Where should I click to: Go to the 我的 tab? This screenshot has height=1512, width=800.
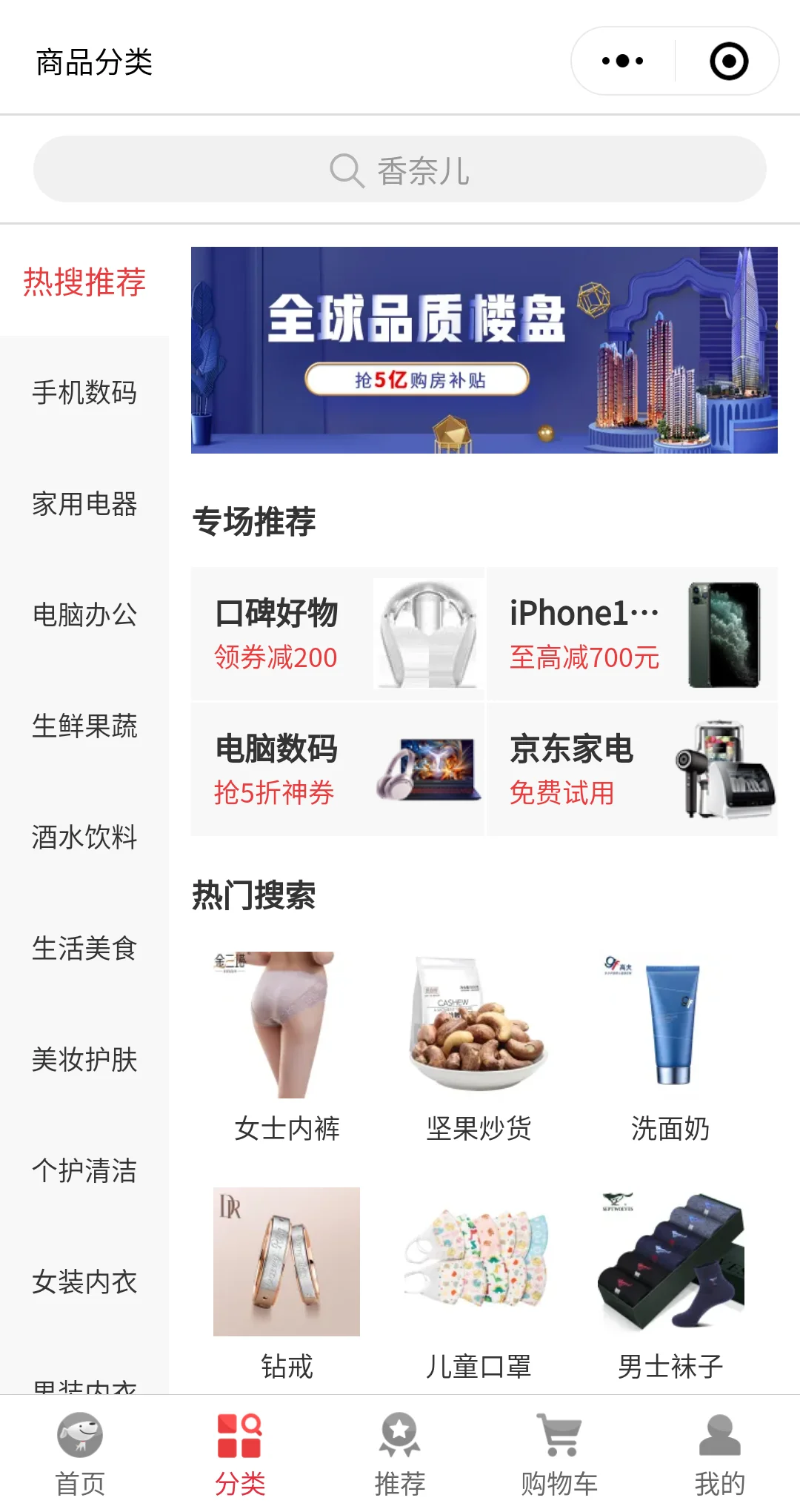point(719,1454)
